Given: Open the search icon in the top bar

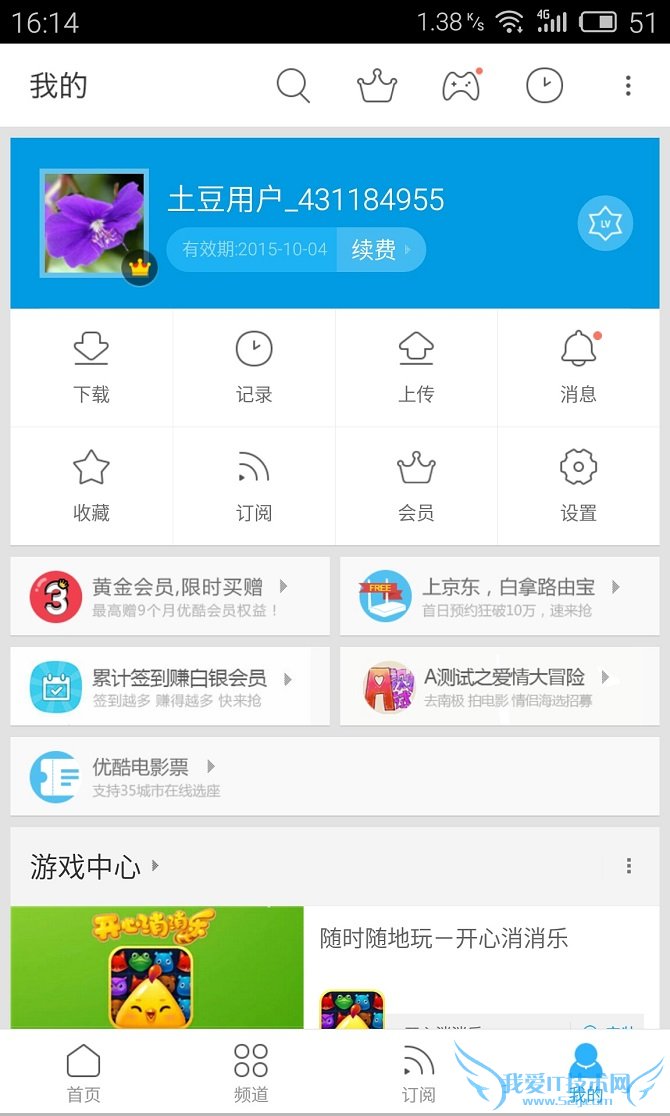Looking at the screenshot, I should pos(293,86).
